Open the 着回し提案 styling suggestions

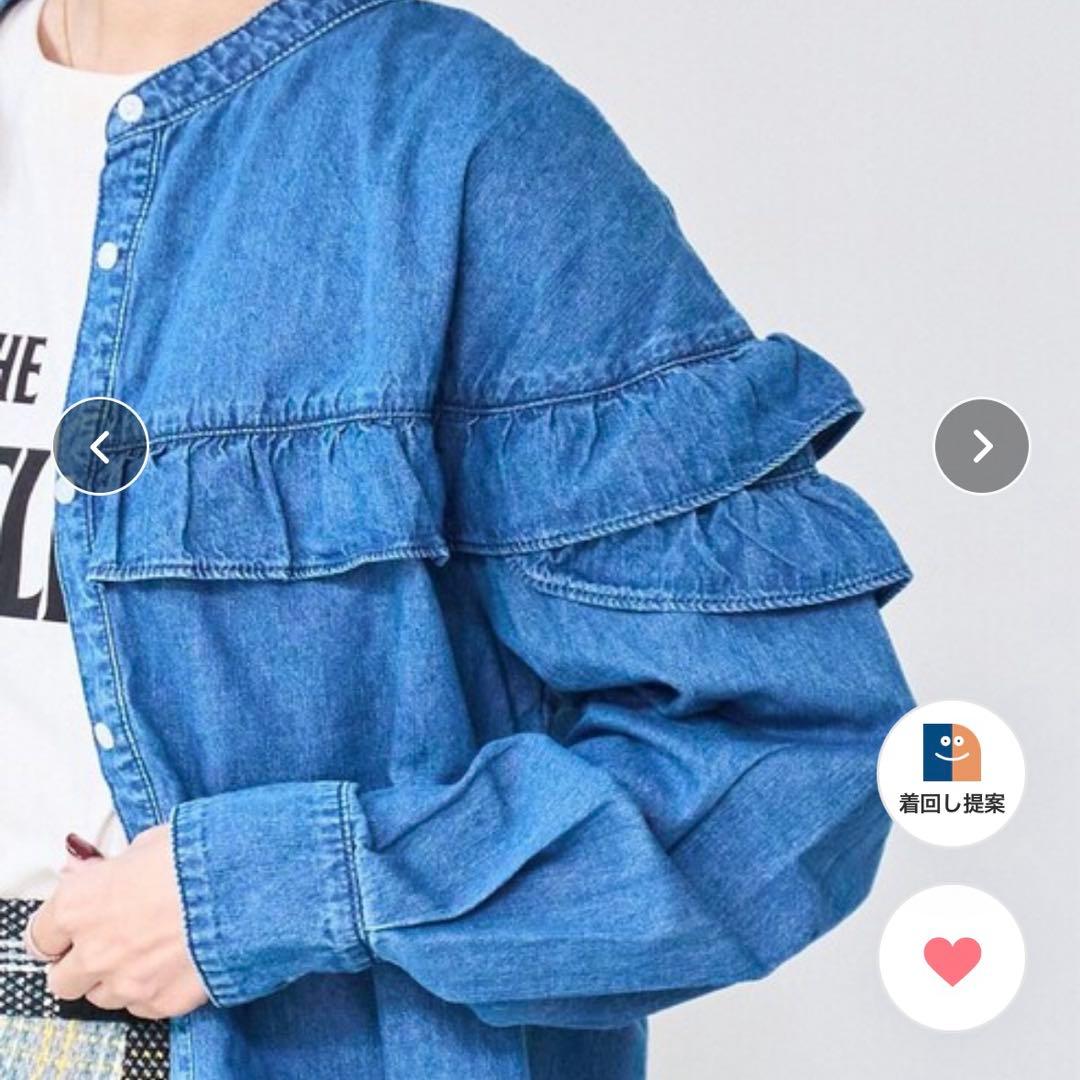click(x=951, y=772)
